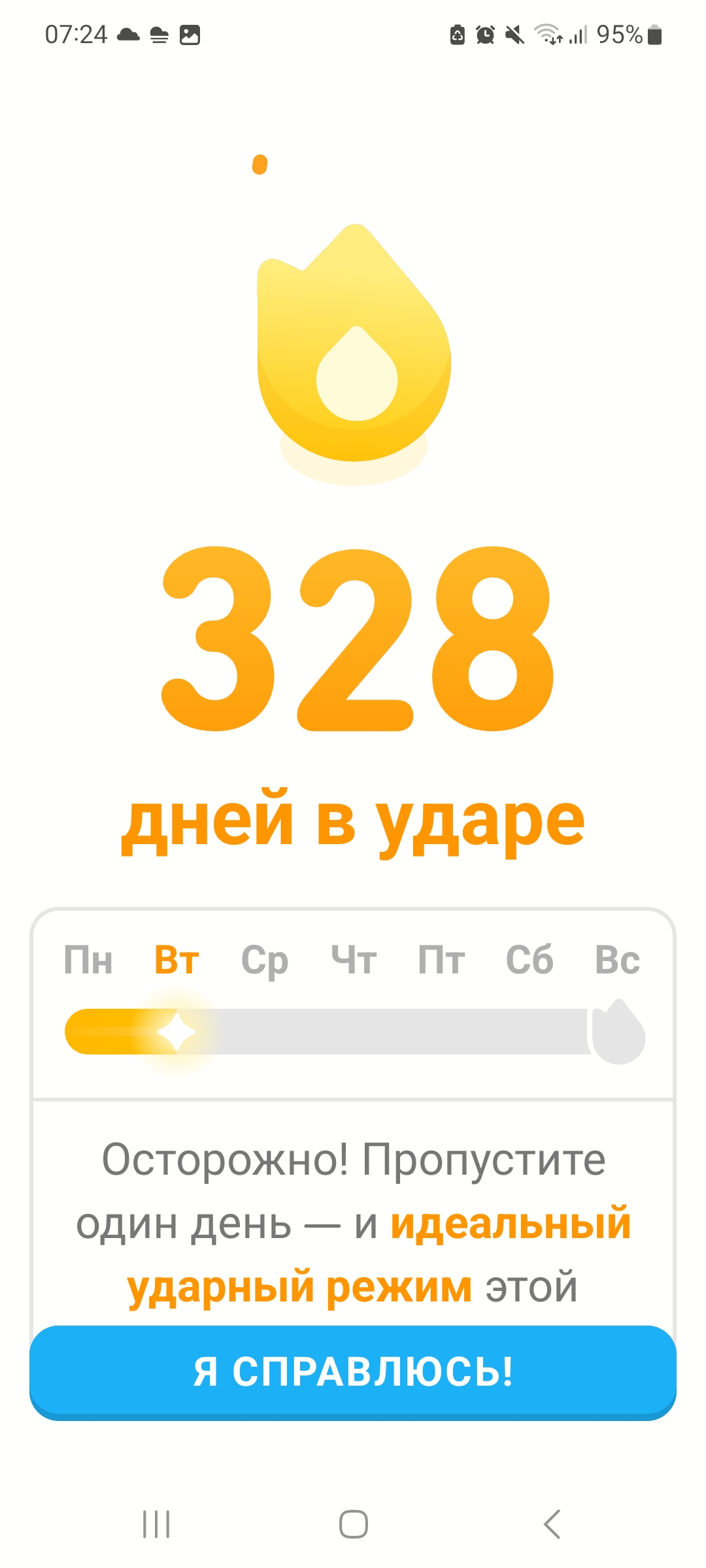The image size is (706, 1568).
Task: Go to the home screen
Action: click(353, 1524)
